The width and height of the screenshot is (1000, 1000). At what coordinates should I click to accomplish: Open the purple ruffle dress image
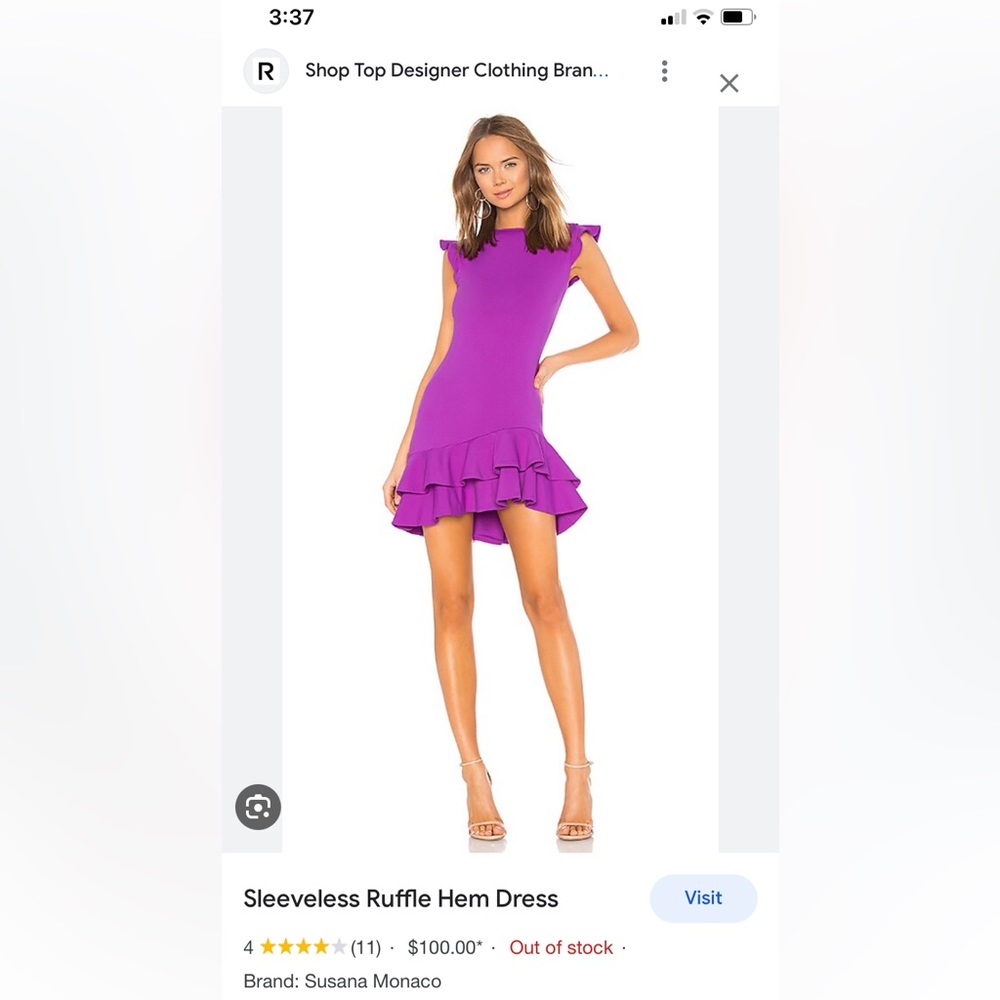click(500, 480)
